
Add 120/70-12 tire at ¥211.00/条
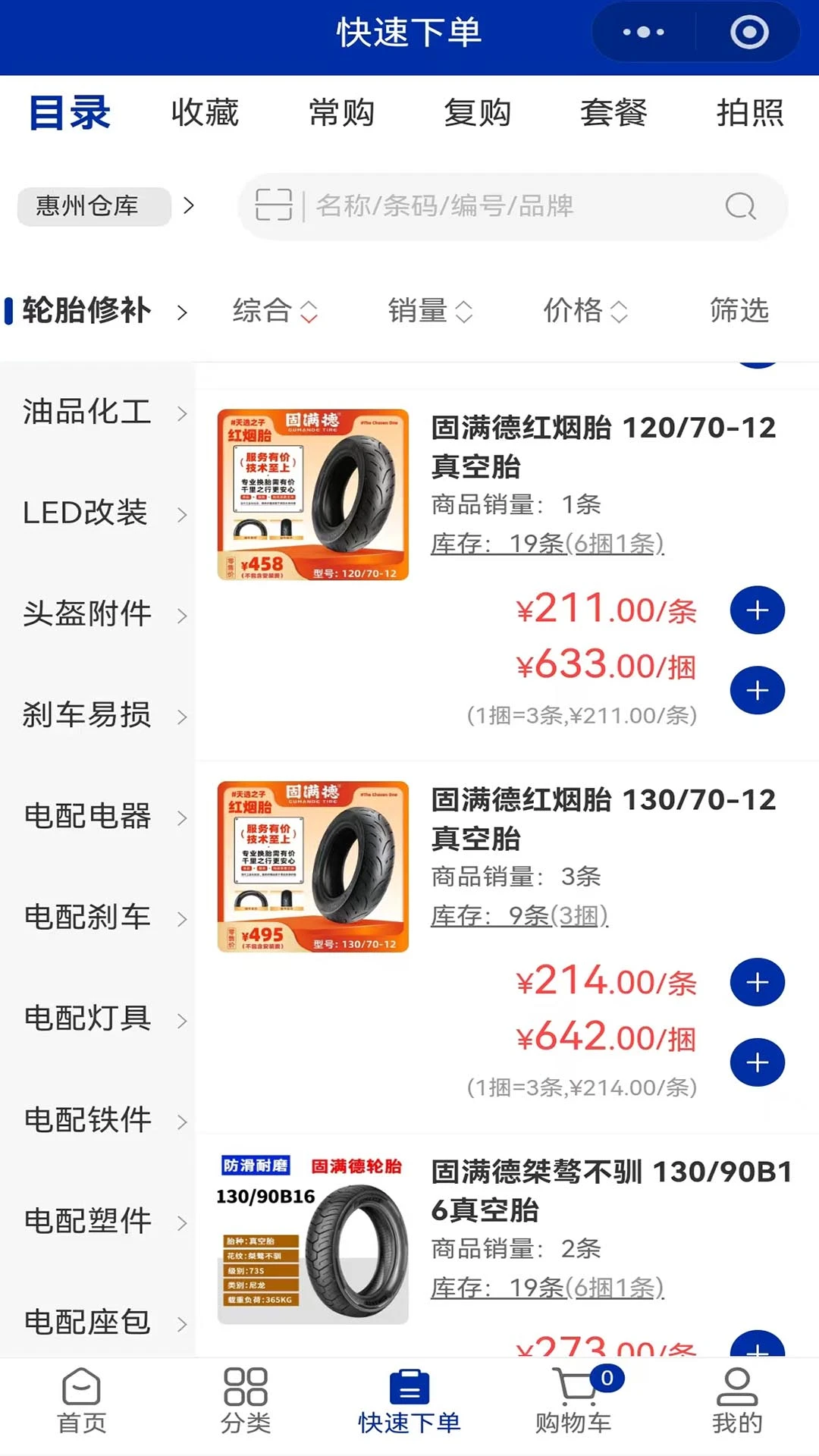point(757,610)
